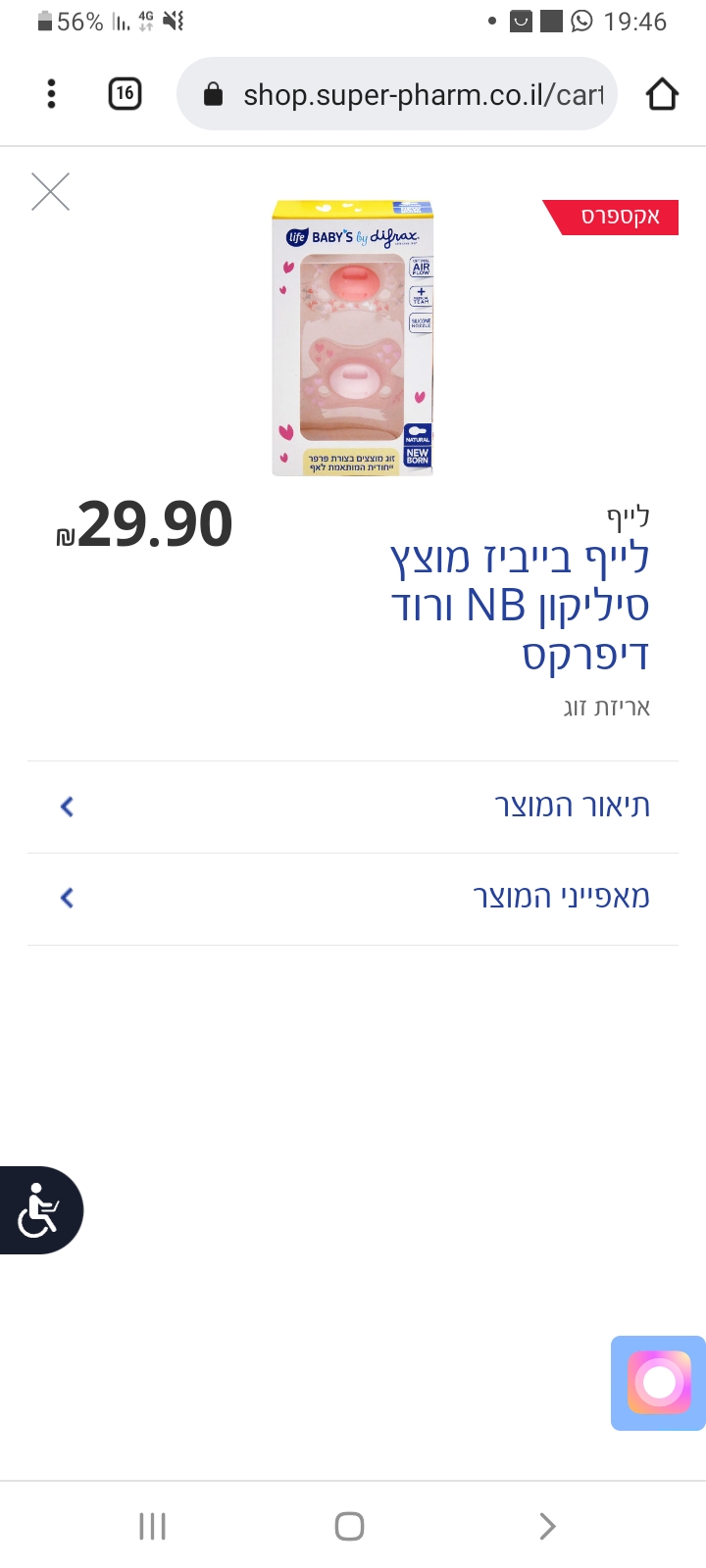Go to the device home screen
706x1568 pixels.
click(x=349, y=1526)
